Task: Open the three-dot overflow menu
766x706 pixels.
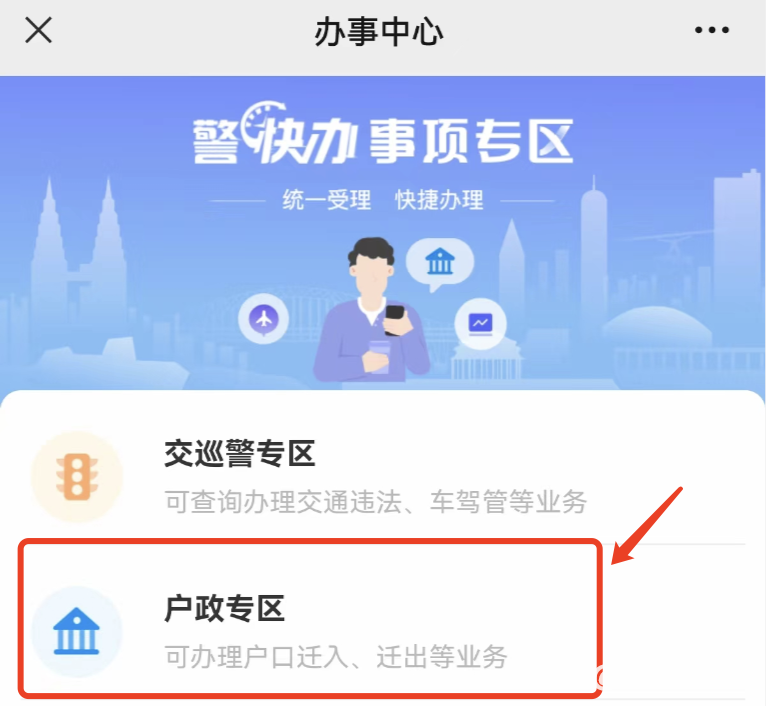Action: tap(711, 31)
